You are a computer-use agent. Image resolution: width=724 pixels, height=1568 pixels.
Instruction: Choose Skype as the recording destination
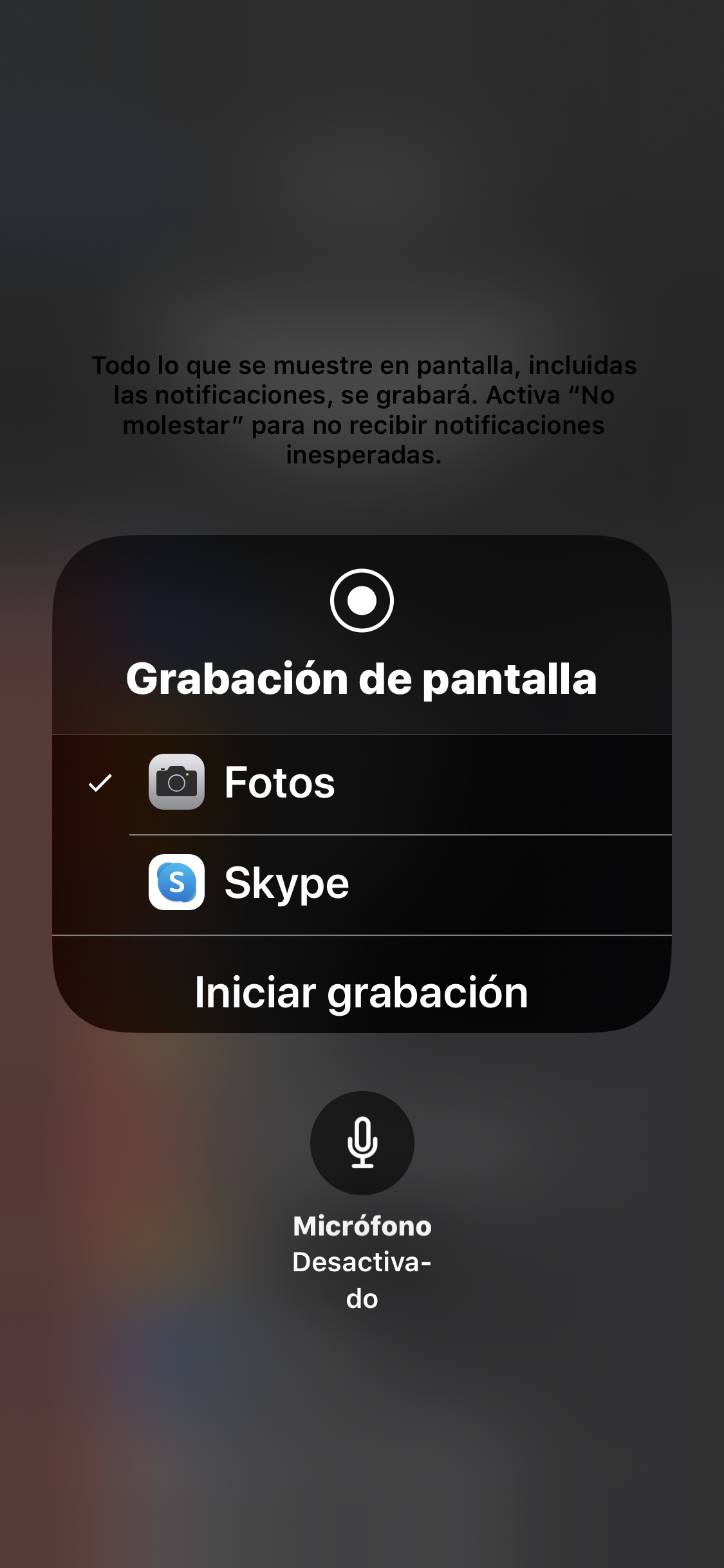tap(362, 883)
